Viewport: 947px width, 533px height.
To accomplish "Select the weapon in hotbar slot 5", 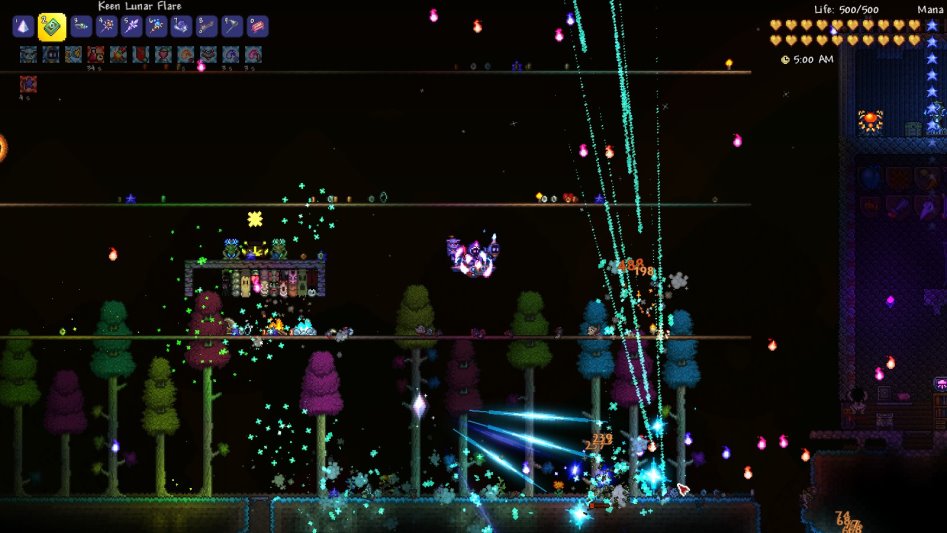I will (131, 26).
